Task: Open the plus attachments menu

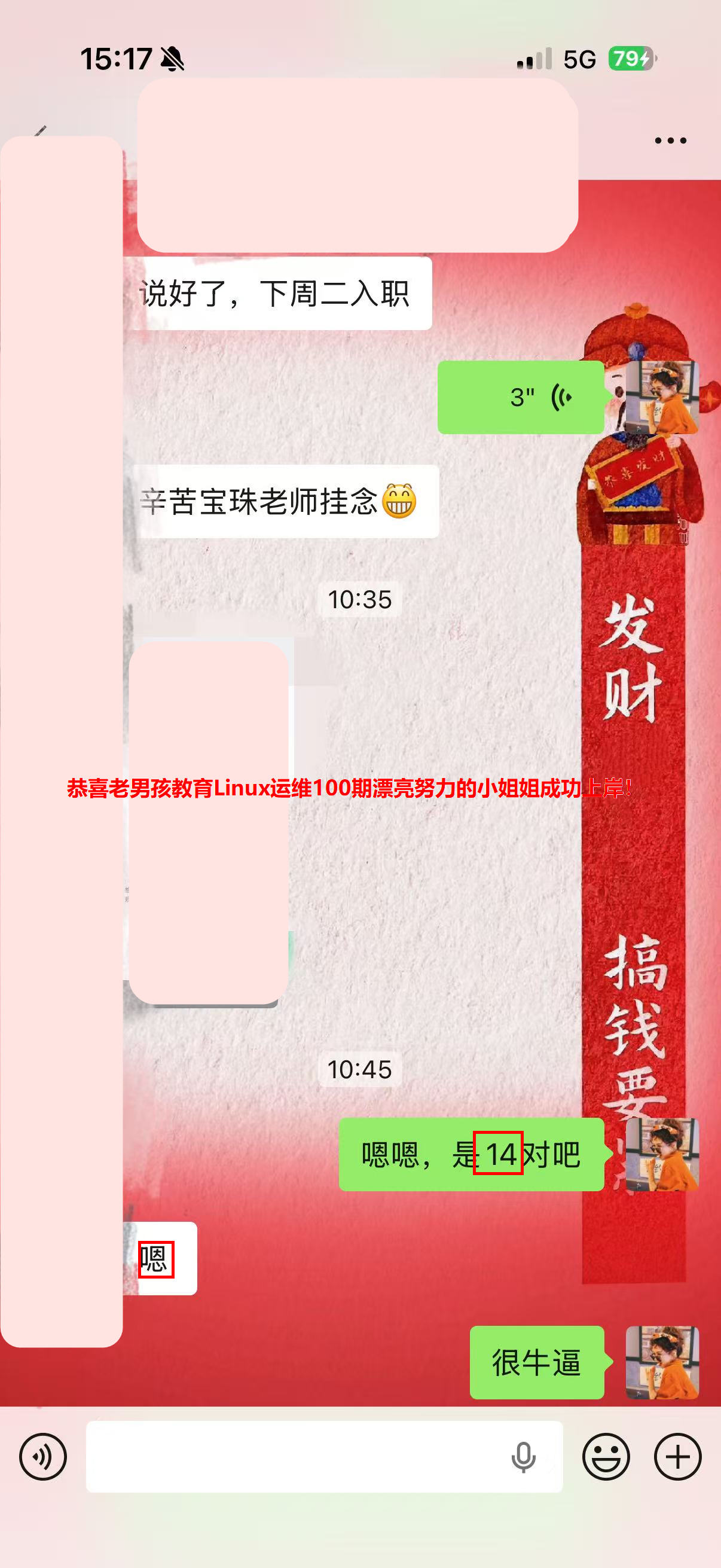Action: (677, 1457)
